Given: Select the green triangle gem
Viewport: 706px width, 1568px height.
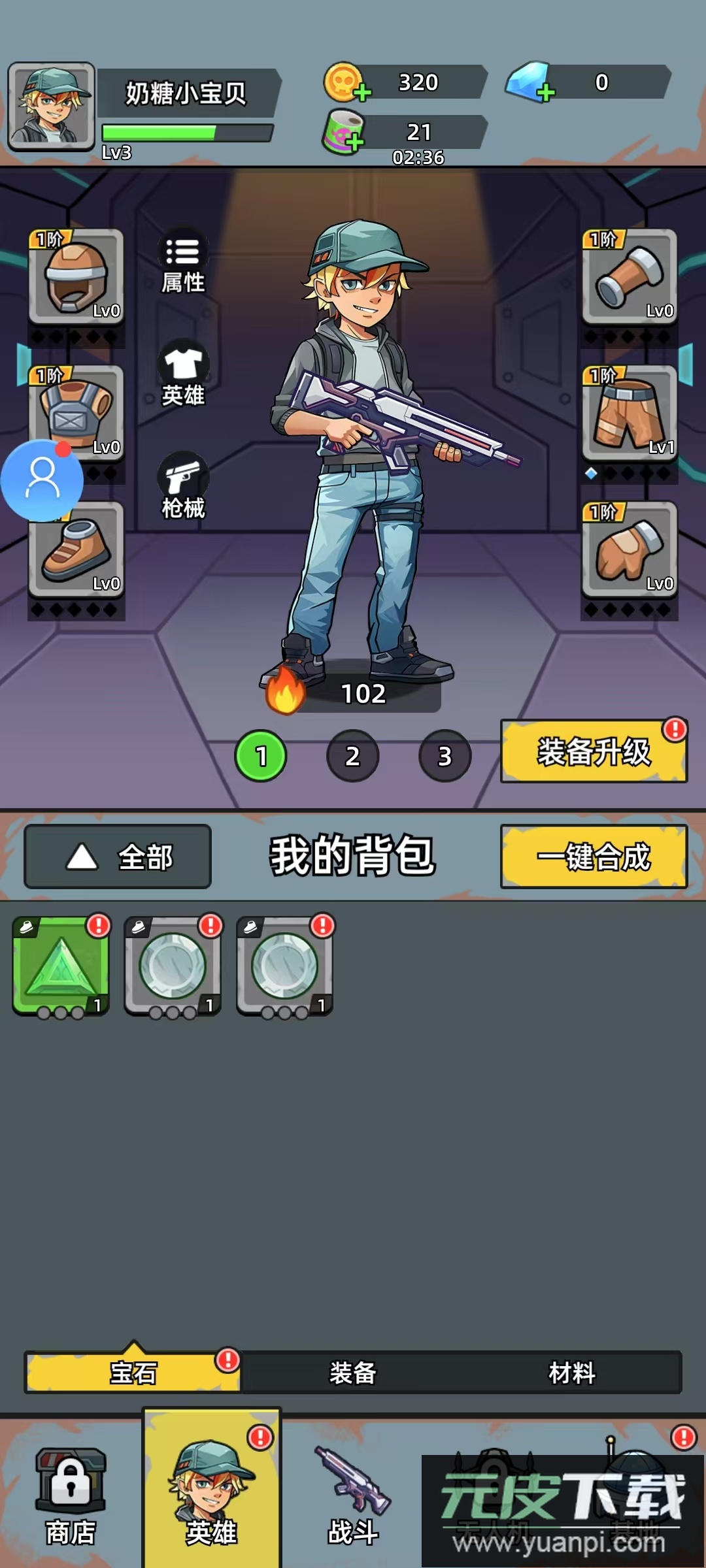Looking at the screenshot, I should (61, 966).
